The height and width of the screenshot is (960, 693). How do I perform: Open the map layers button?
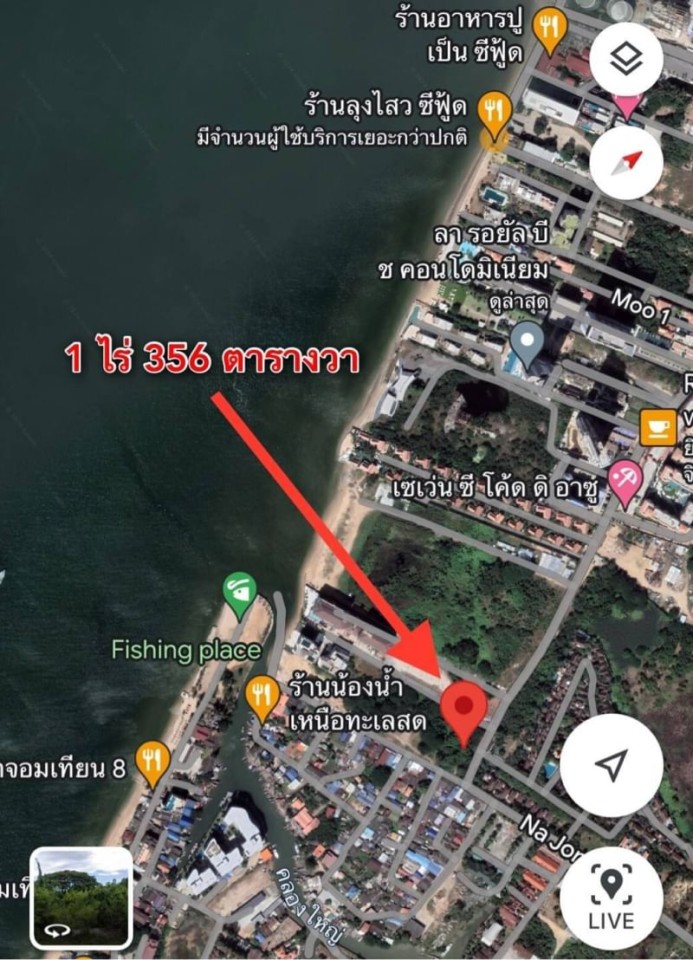pos(627,61)
